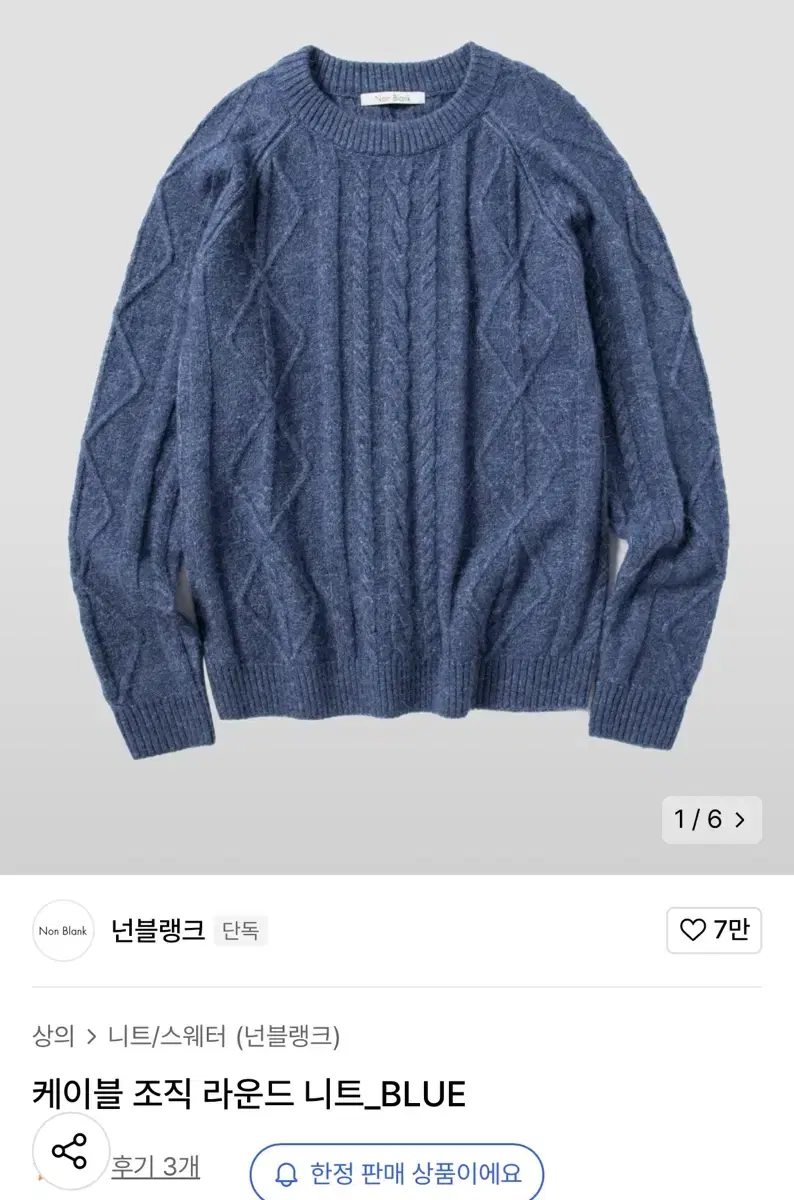Image resolution: width=794 pixels, height=1200 pixels.
Task: Tap the heart icon to like the product
Action: tap(691, 928)
